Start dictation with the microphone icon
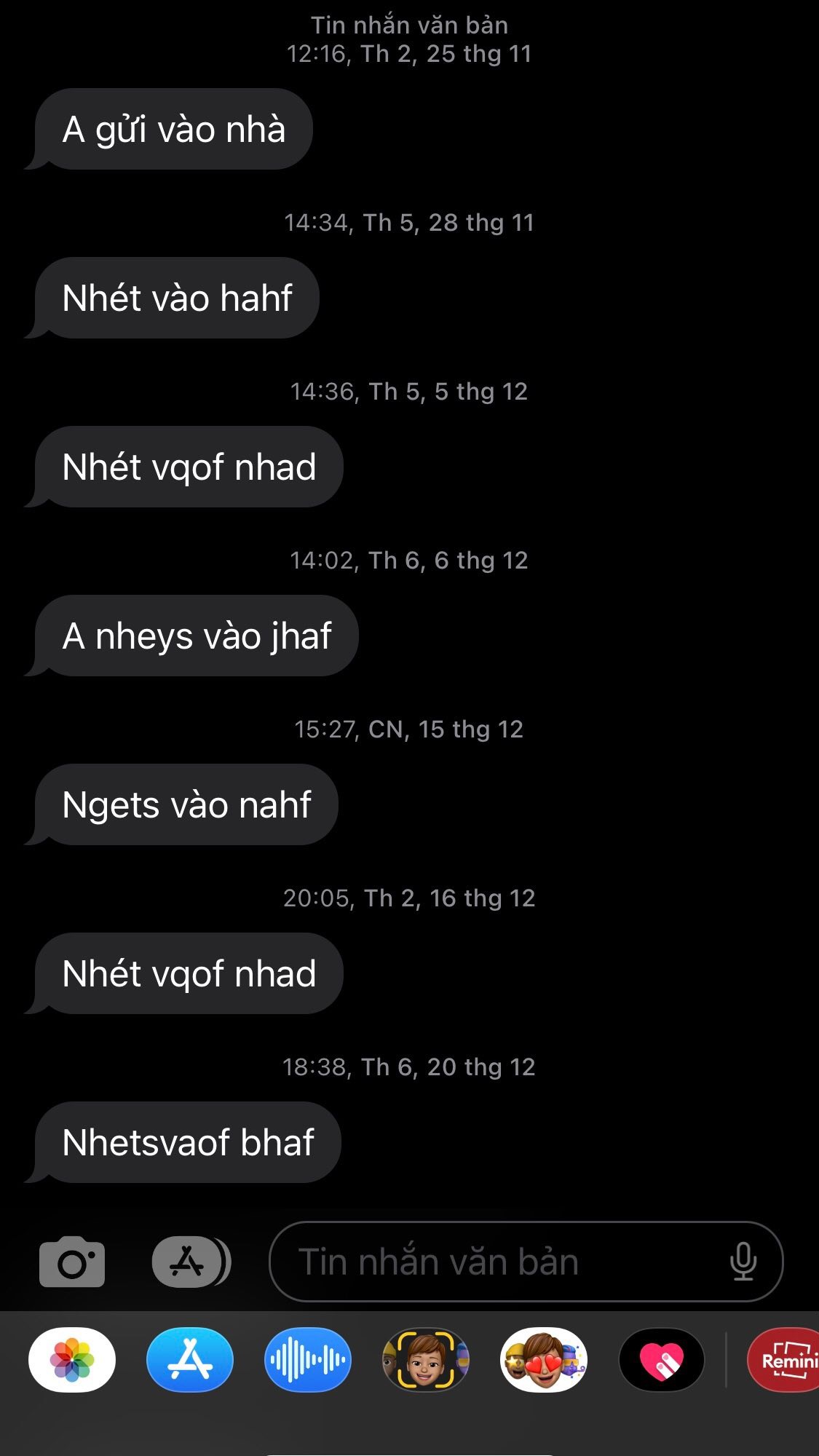Screen dimensions: 819x1456 point(743,1262)
